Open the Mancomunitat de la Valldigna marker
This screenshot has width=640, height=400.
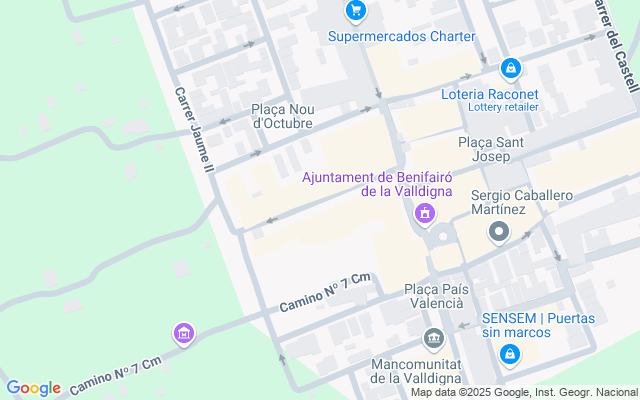pos(432,340)
